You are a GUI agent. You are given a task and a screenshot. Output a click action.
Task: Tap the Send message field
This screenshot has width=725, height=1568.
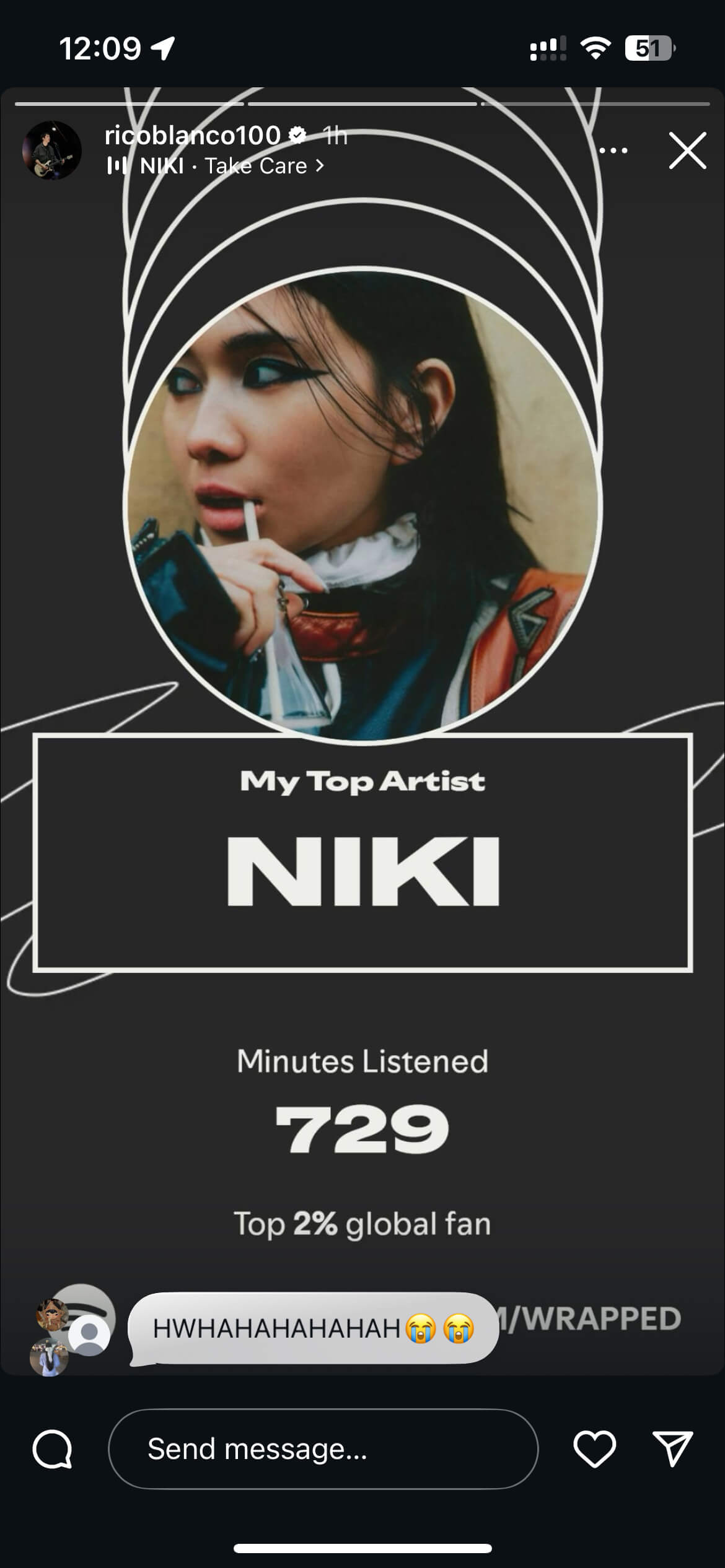323,1449
